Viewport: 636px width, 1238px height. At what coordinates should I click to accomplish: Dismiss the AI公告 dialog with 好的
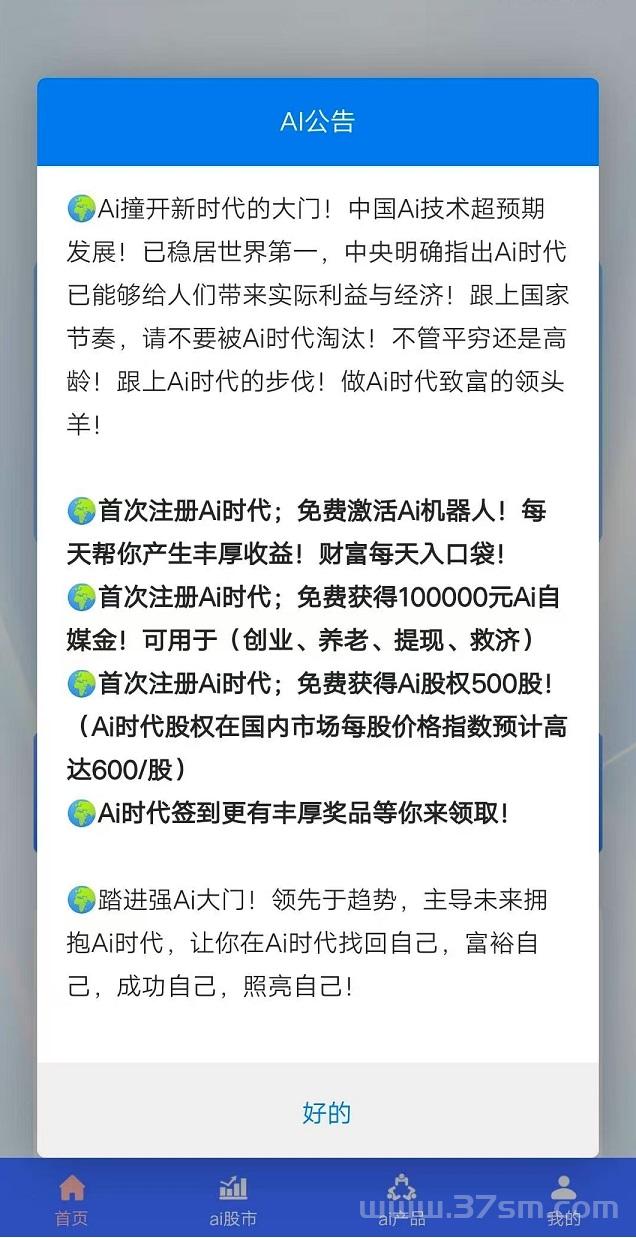pos(326,1112)
